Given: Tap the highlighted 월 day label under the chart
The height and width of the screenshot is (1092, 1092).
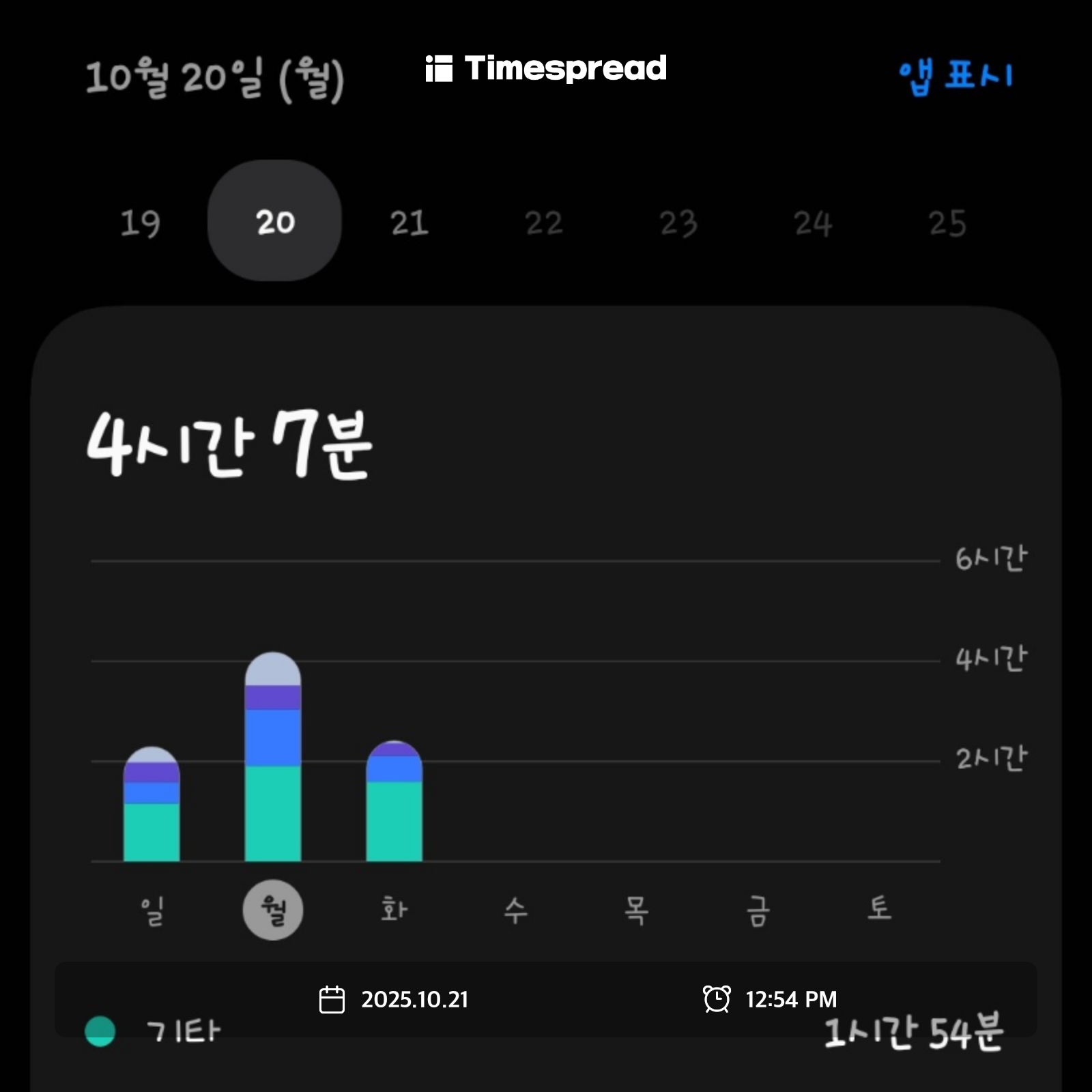Looking at the screenshot, I should click(273, 910).
